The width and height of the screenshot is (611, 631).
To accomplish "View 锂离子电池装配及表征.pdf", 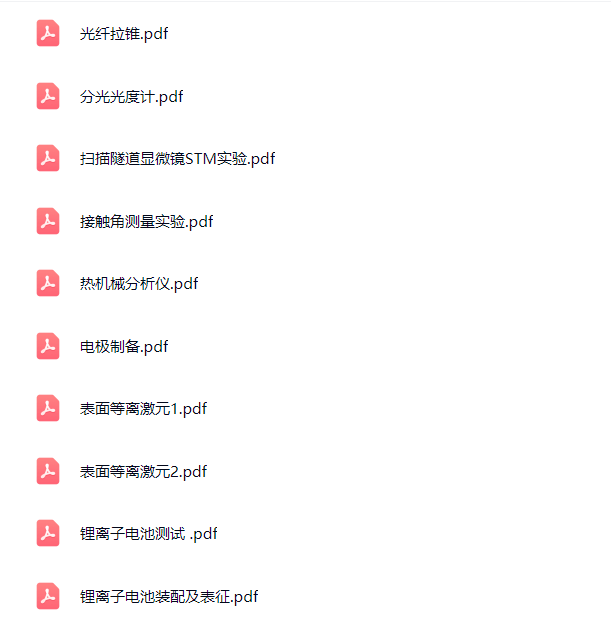I will pyautogui.click(x=169, y=596).
